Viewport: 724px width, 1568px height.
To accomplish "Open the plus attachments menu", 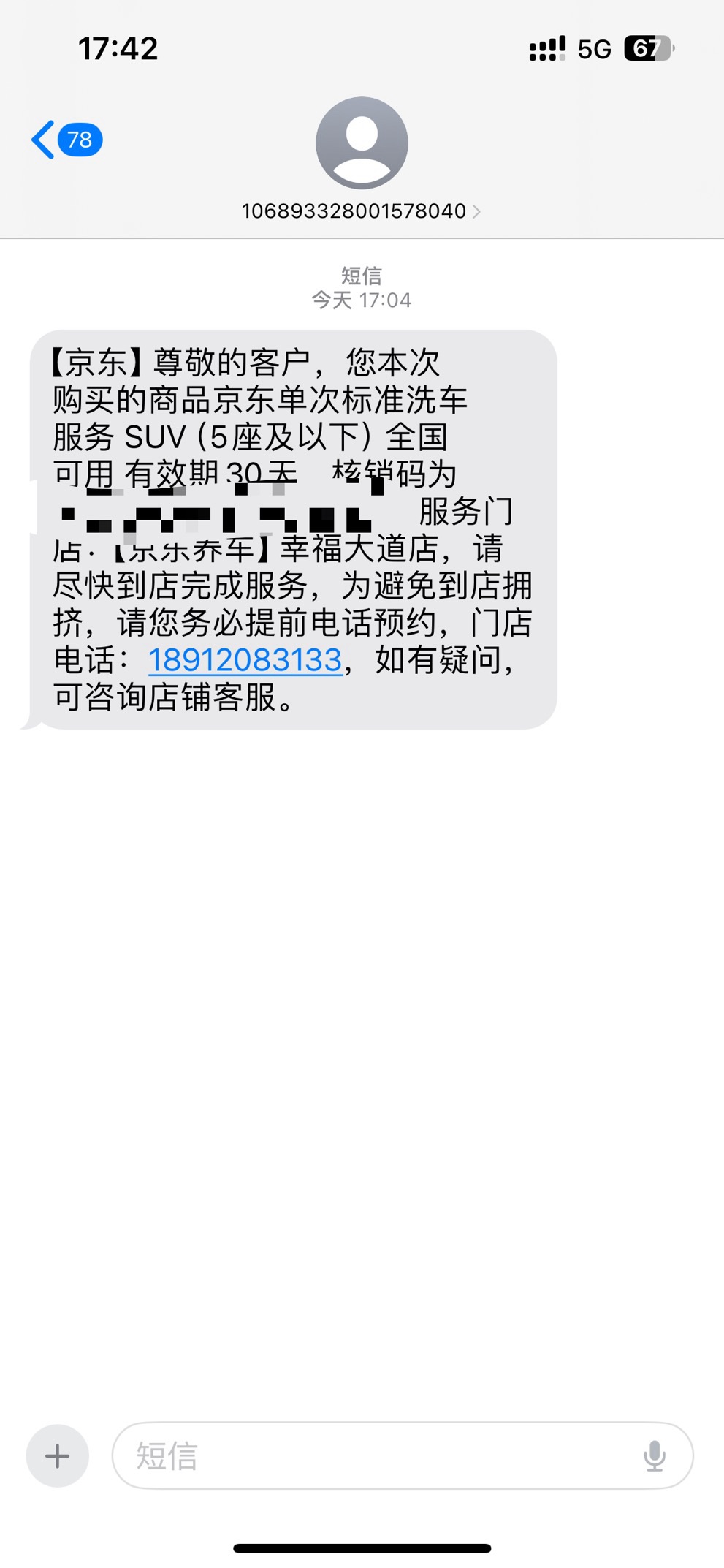I will [58, 1455].
